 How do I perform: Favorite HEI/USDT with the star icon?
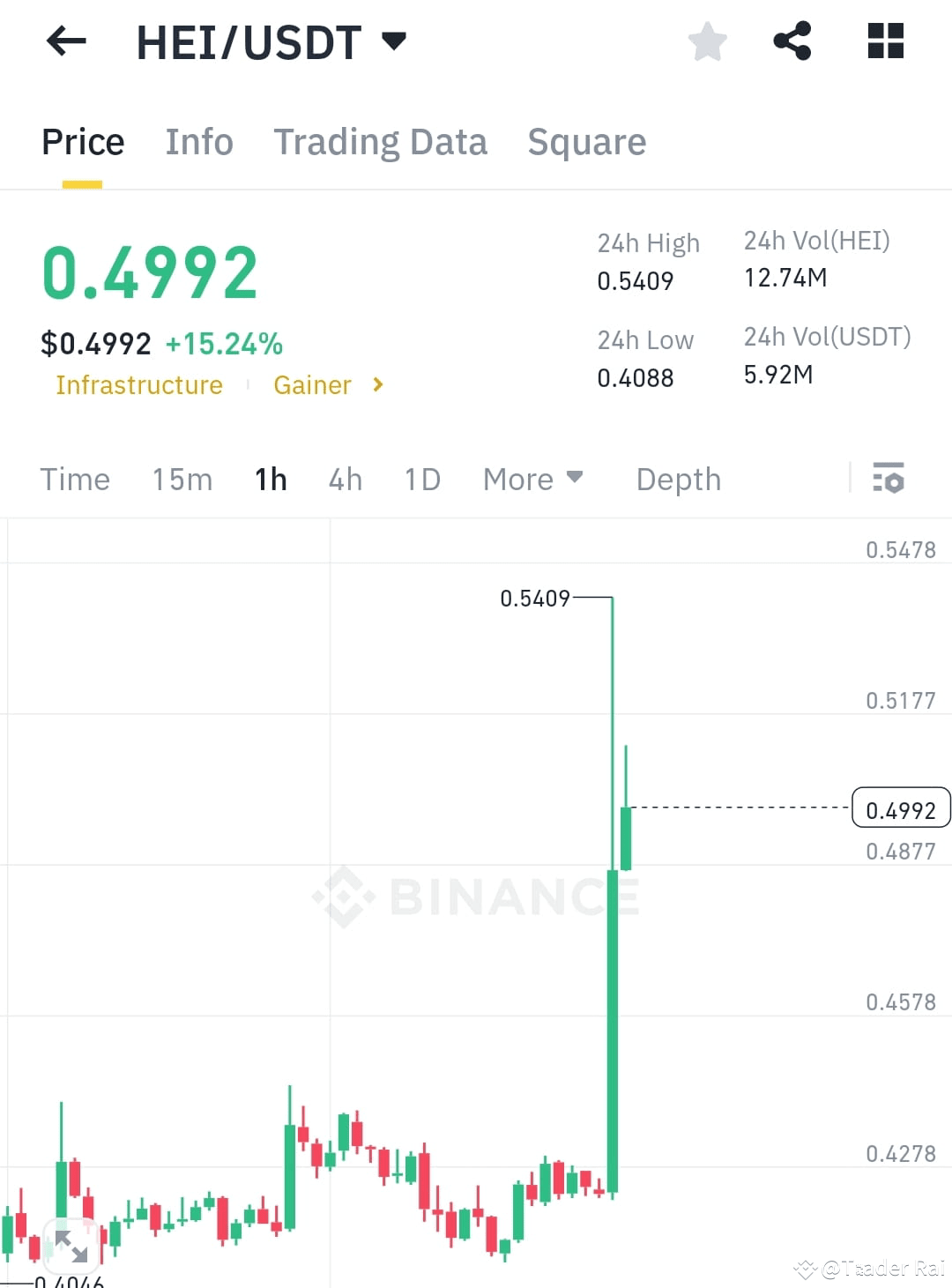[708, 41]
